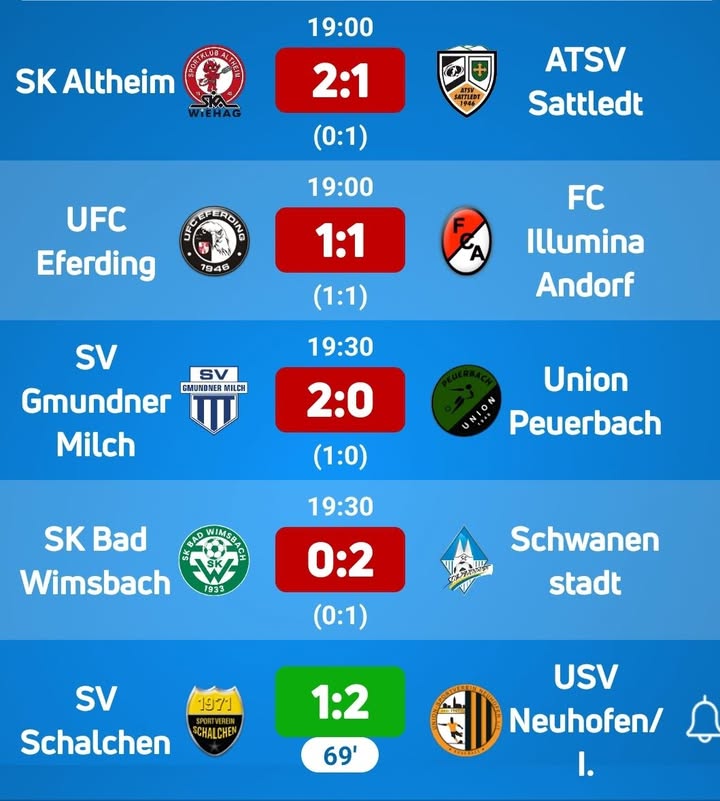Open the UFC Eferding vs FC Illumina Andorf match
Viewport: 720px width, 801px height.
pyautogui.click(x=339, y=241)
